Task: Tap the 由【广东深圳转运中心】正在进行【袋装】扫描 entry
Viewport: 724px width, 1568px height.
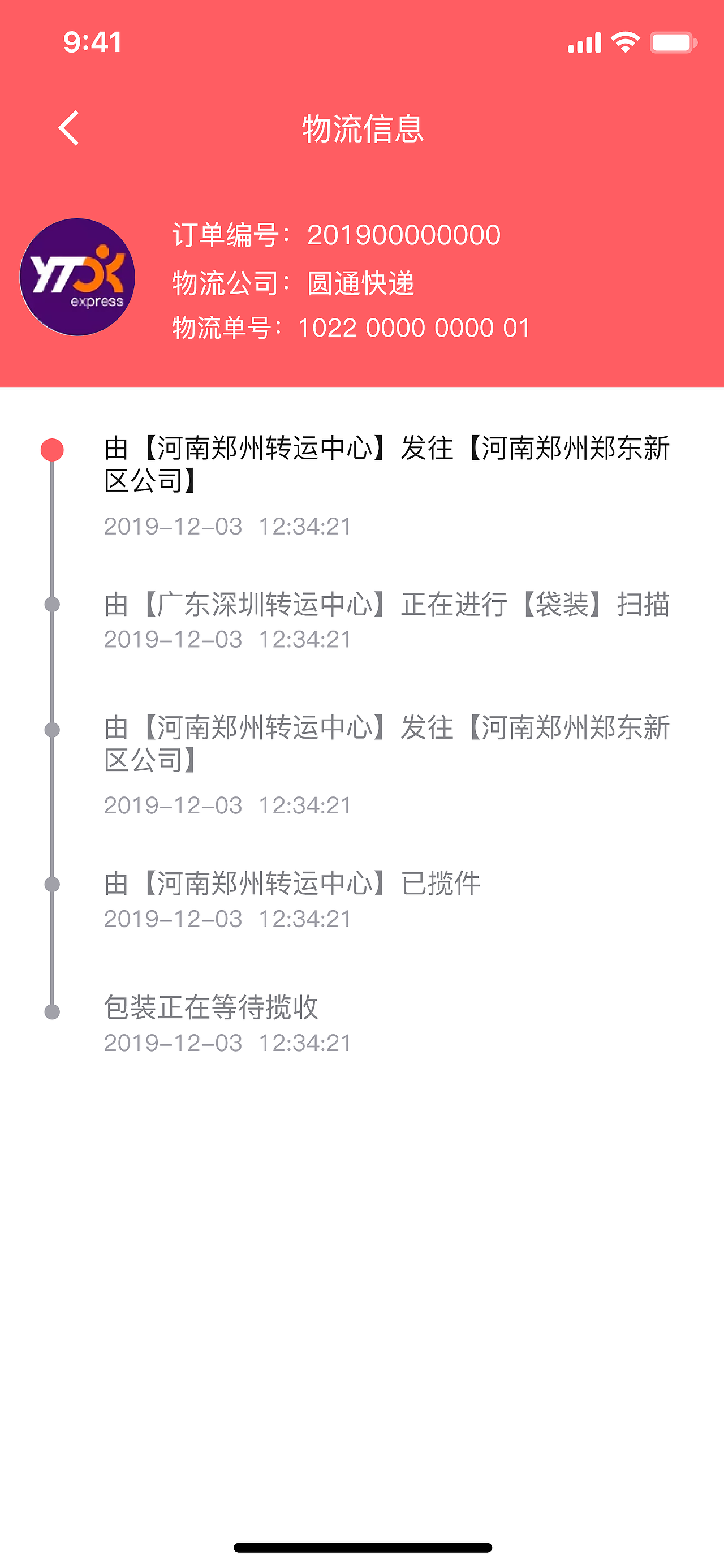Action: (387, 605)
